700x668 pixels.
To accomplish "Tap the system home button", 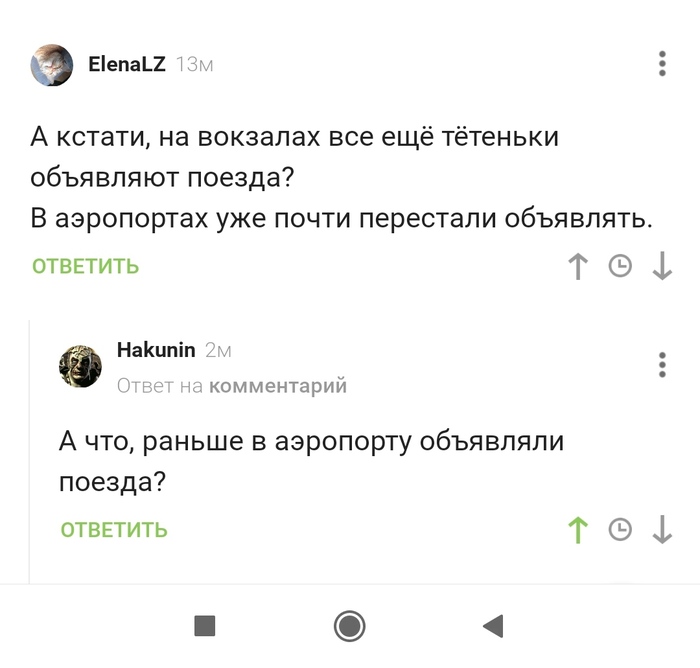I will point(349,627).
